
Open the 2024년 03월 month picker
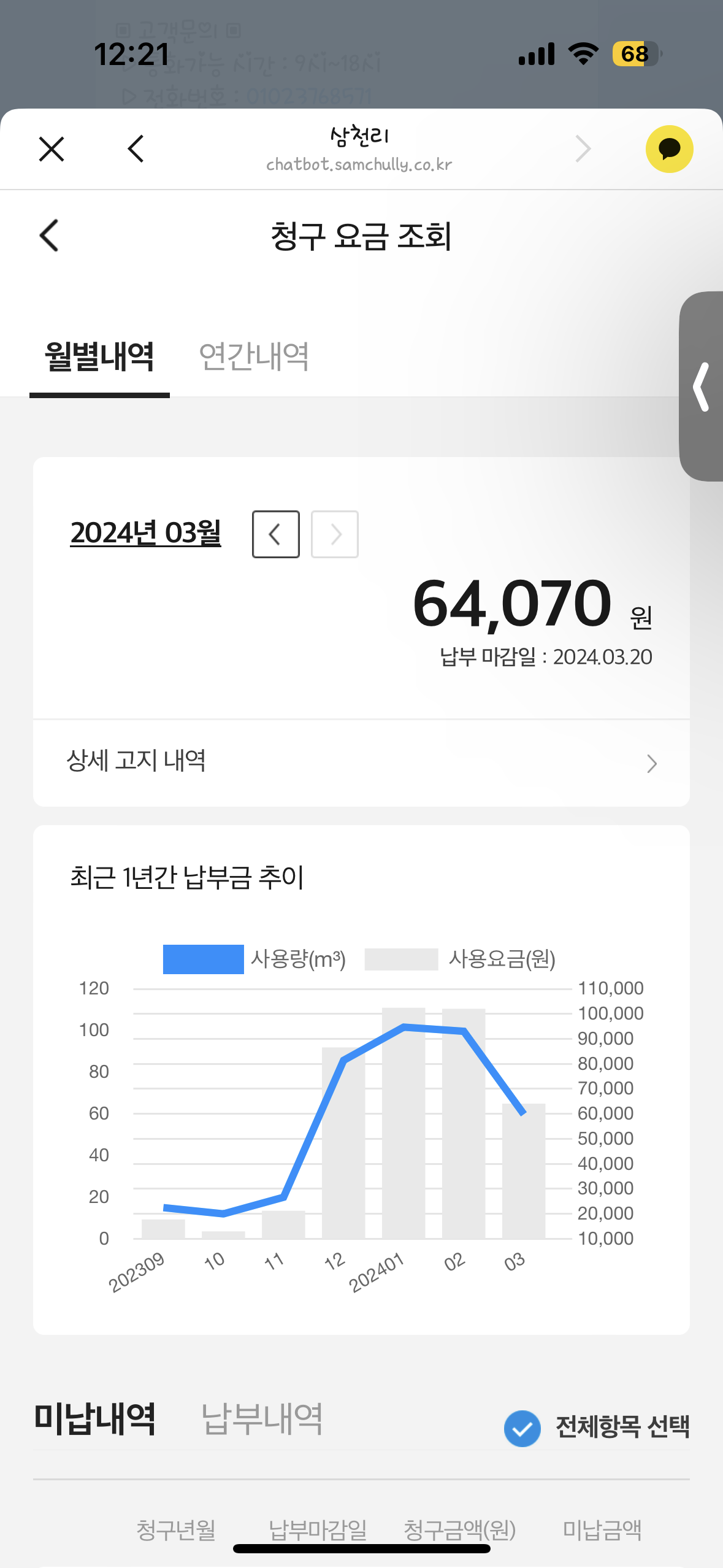click(145, 532)
